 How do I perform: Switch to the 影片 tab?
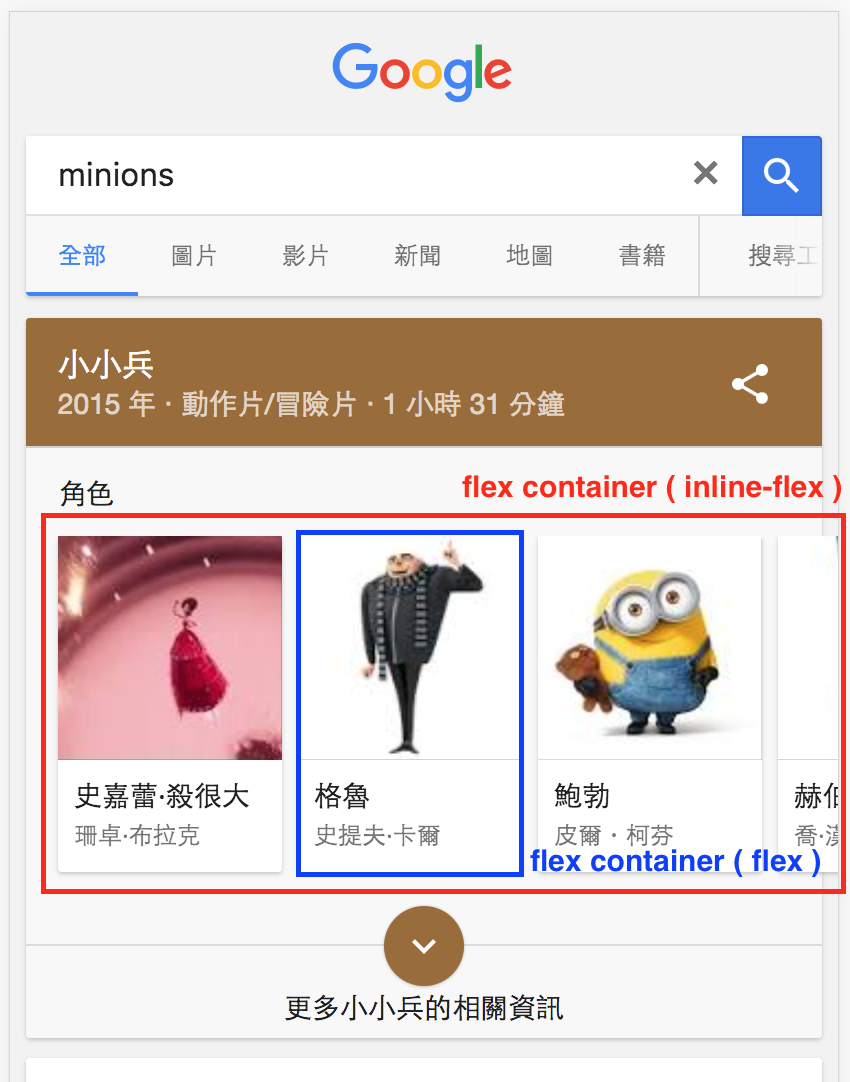pyautogui.click(x=306, y=256)
